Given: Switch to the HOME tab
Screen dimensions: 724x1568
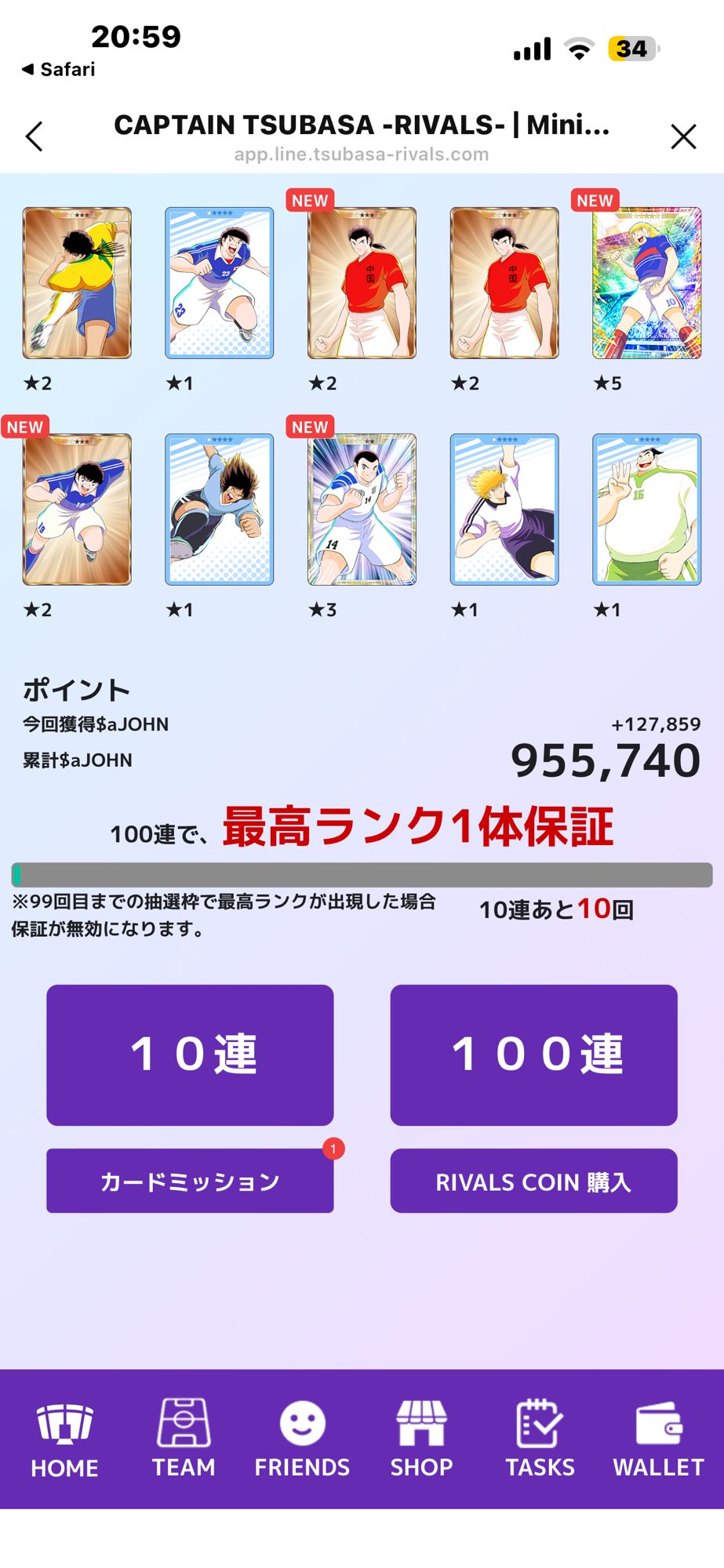Looking at the screenshot, I should (x=64, y=1439).
